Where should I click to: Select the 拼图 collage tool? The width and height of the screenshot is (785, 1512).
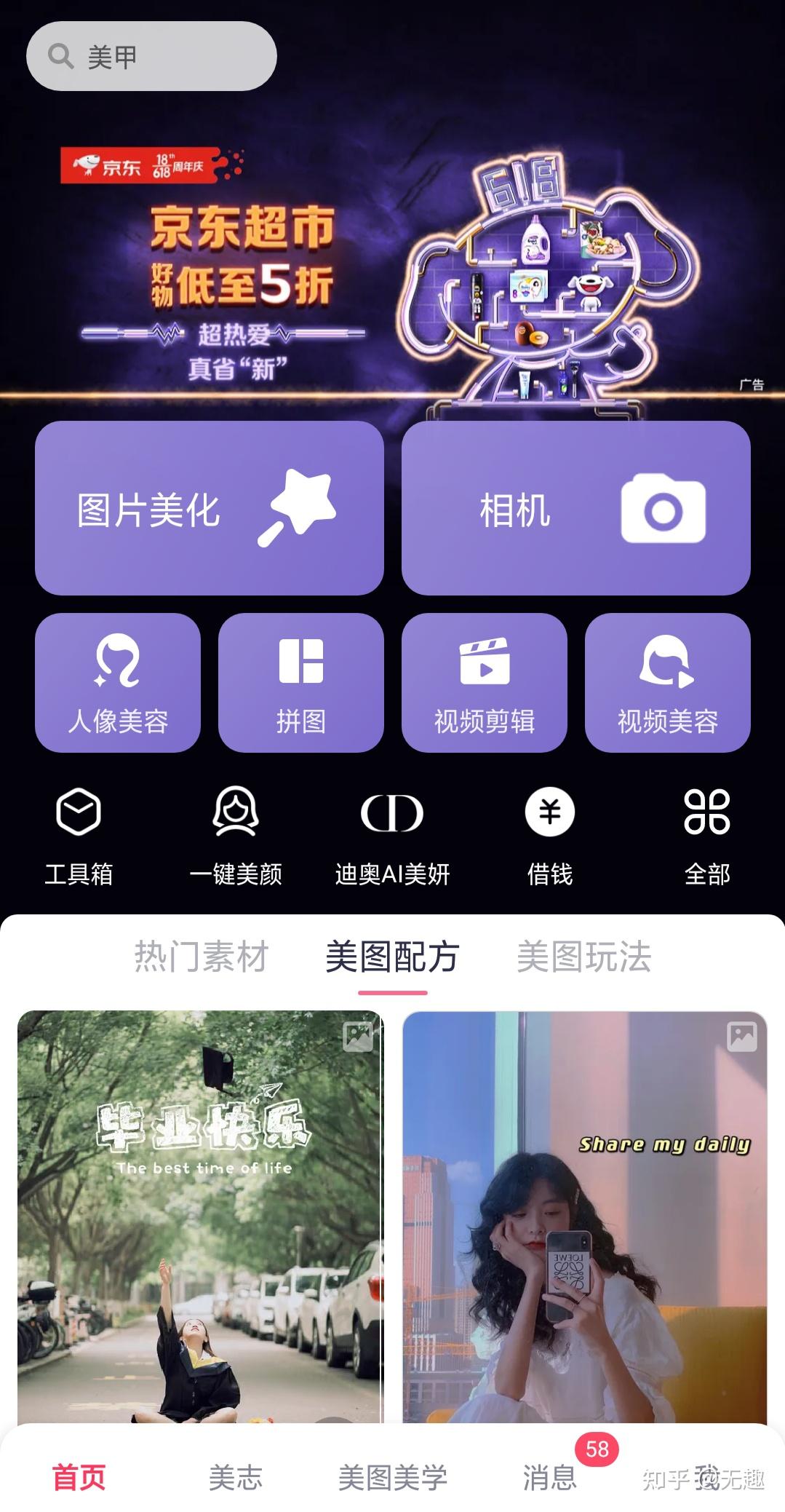click(301, 683)
